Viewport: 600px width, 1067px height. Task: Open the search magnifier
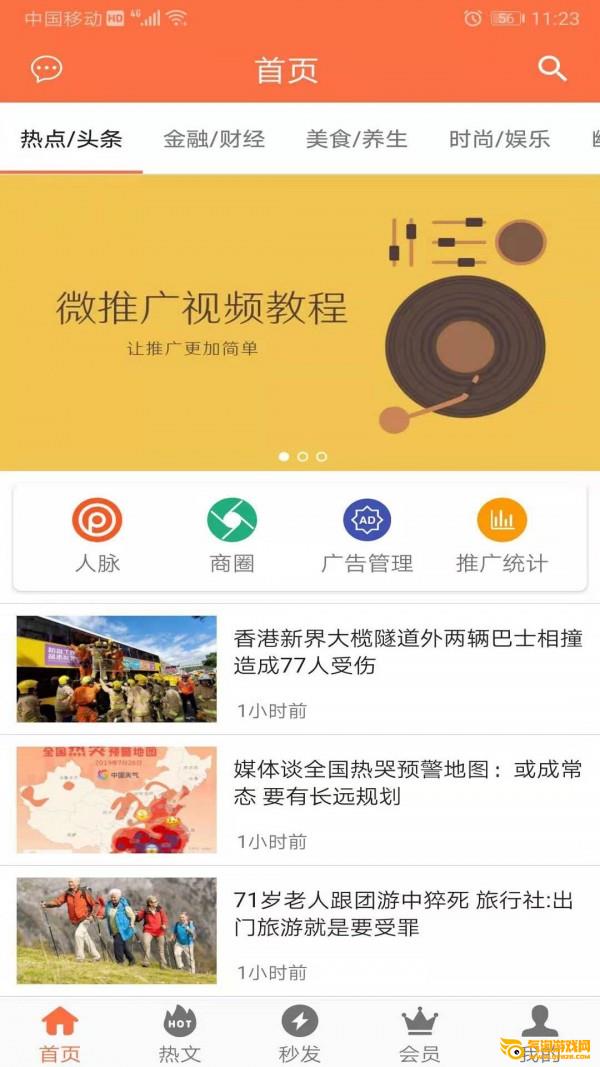552,69
